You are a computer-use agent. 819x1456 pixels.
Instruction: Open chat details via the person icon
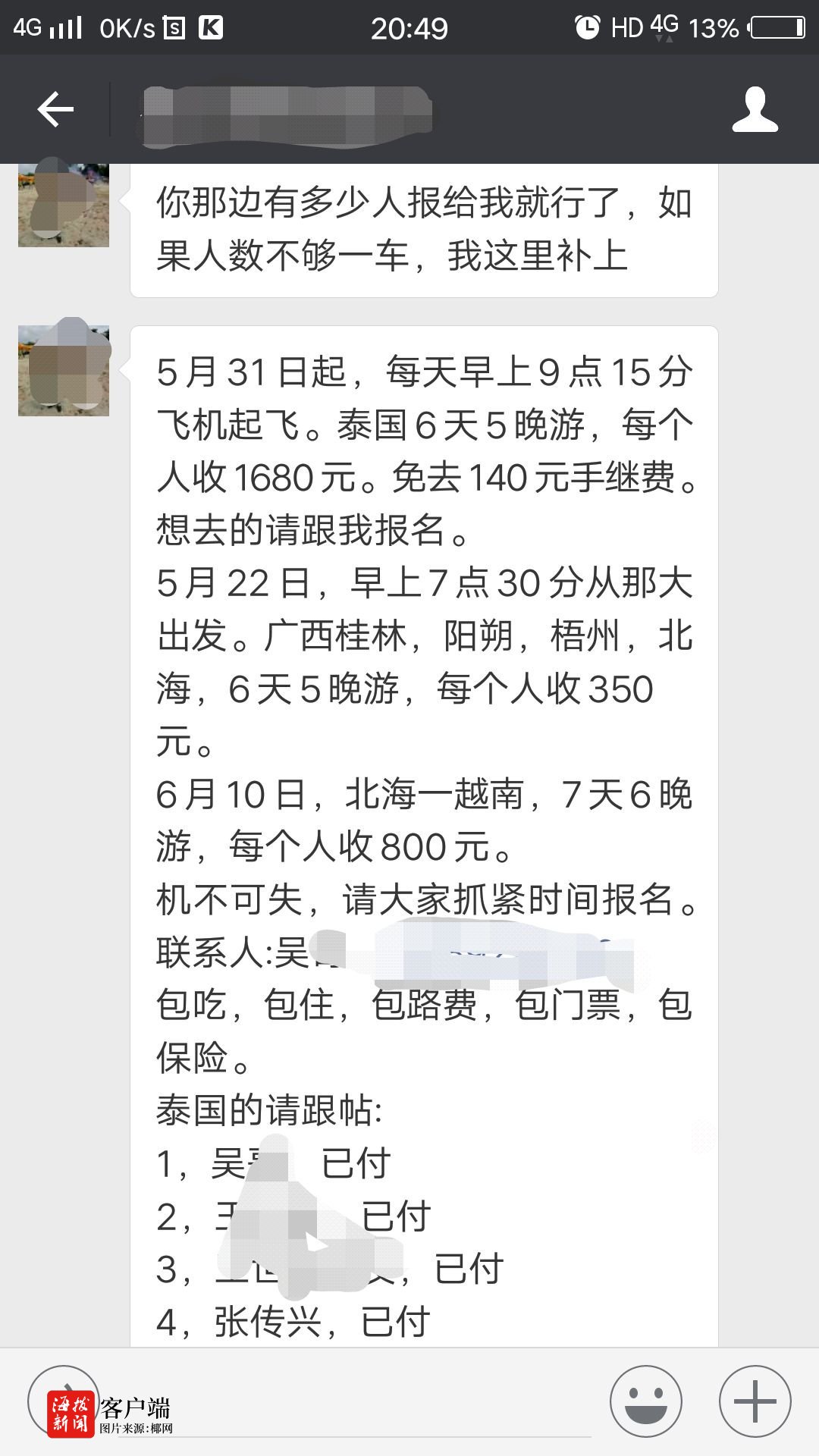[755, 110]
